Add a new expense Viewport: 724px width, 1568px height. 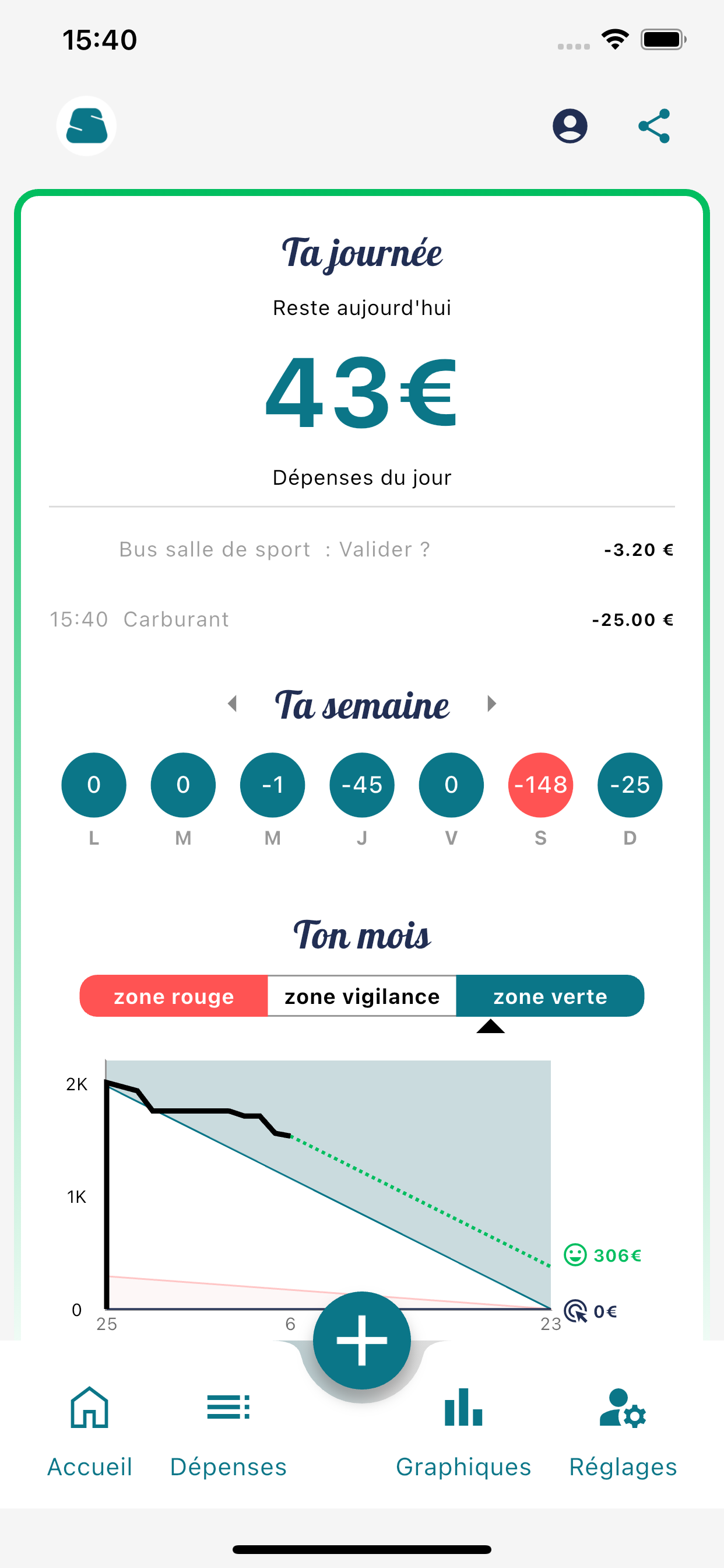click(362, 1340)
